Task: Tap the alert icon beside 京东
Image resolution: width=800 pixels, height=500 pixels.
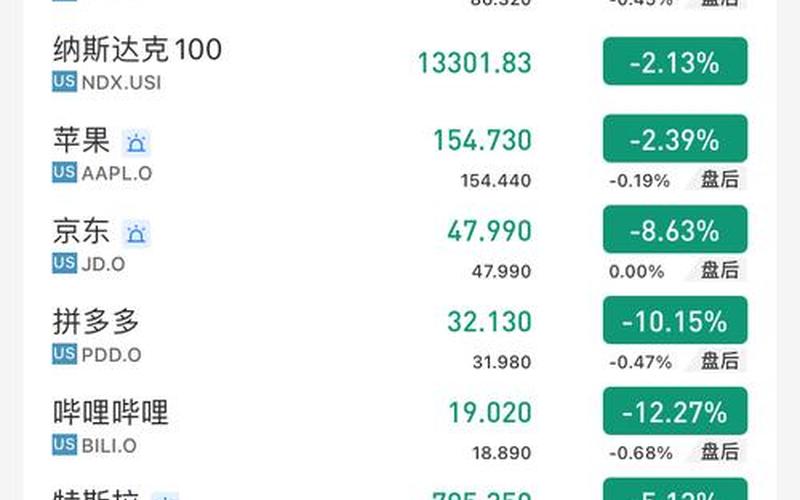Action: pyautogui.click(x=136, y=234)
